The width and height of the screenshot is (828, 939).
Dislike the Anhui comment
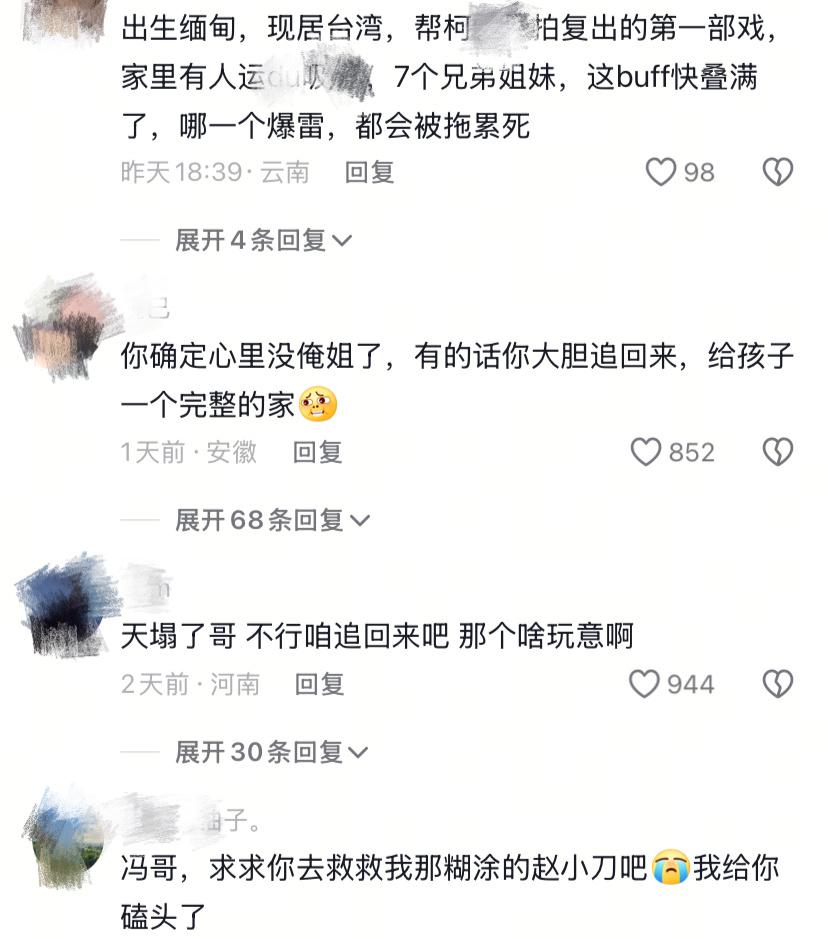[x=777, y=452]
